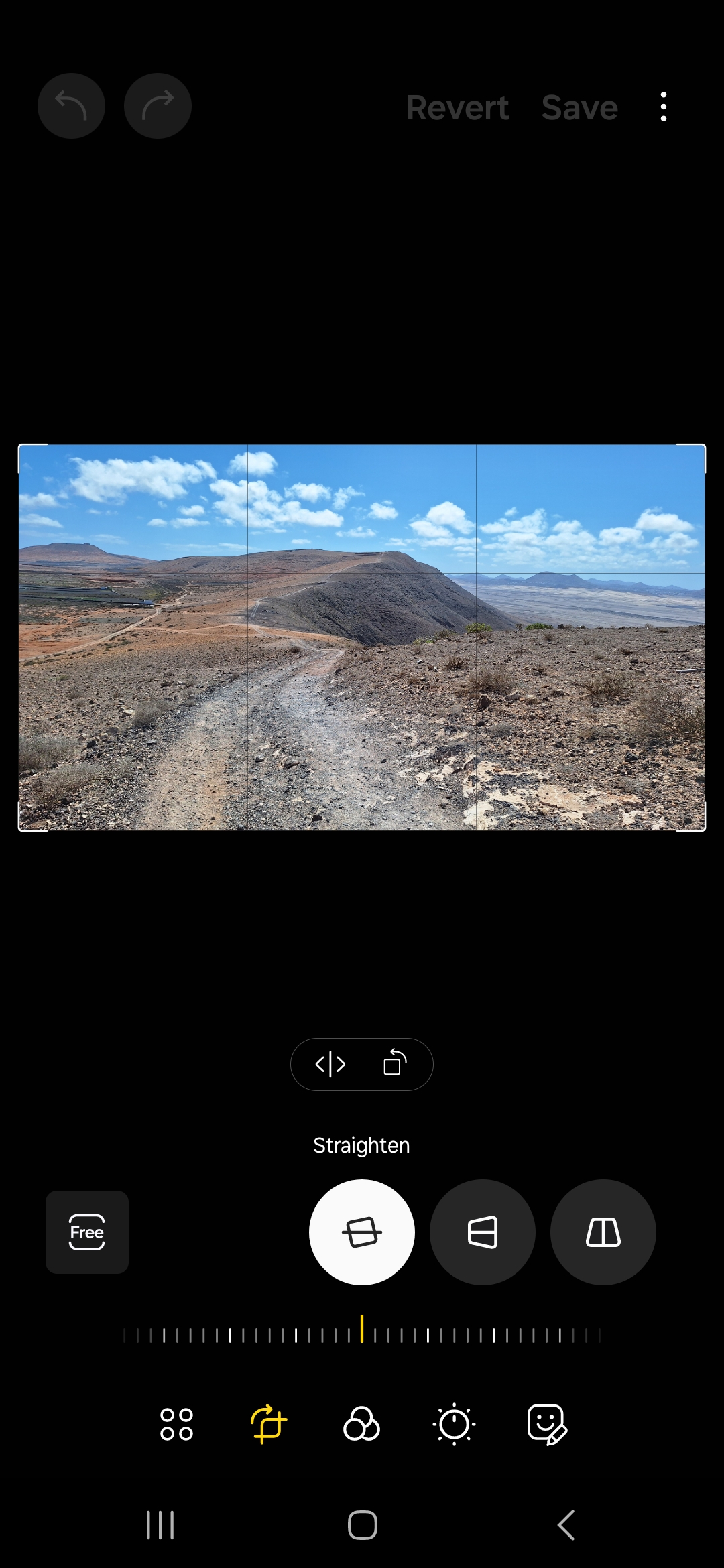Open the sticker and draw decorations tab
This screenshot has width=724, height=1568.
[547, 1425]
